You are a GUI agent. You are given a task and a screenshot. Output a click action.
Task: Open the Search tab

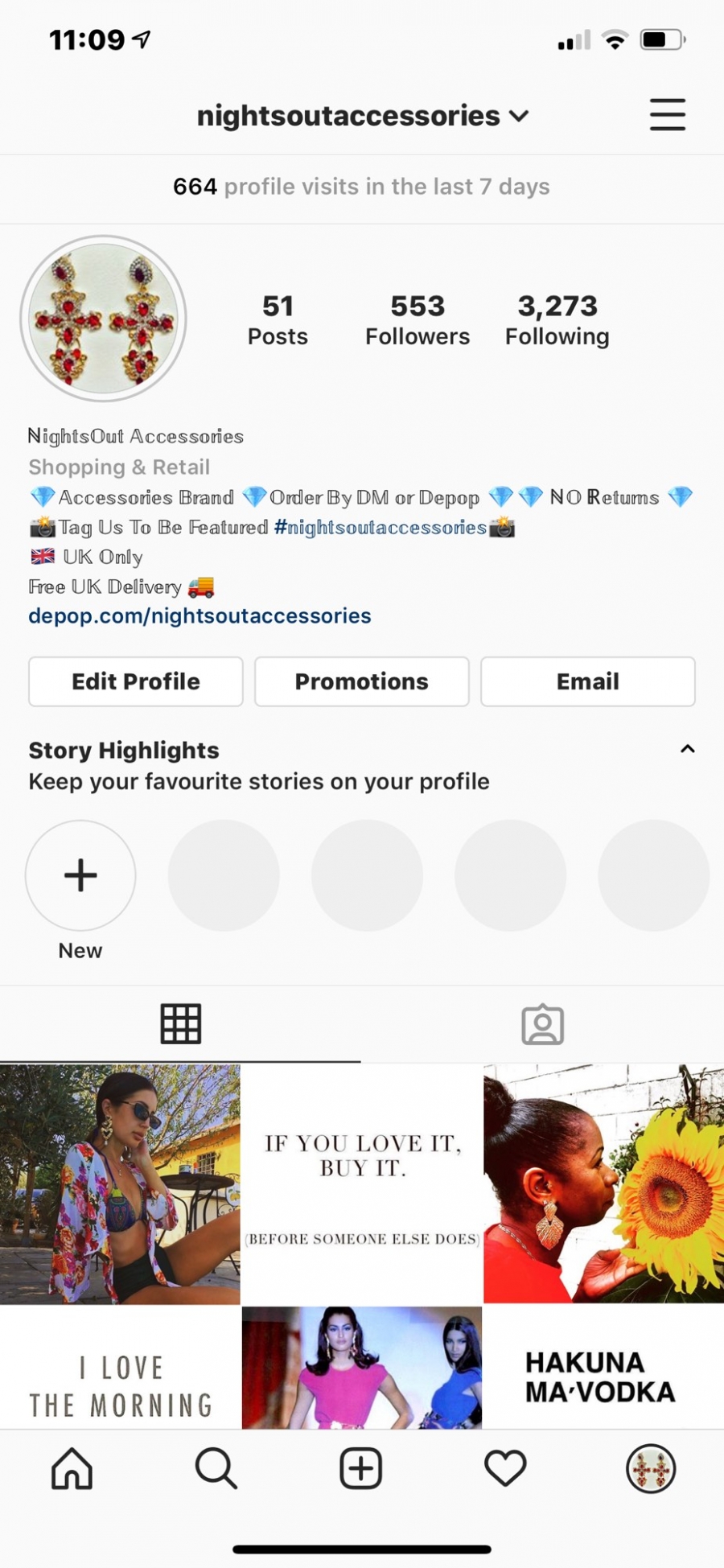[x=216, y=1469]
